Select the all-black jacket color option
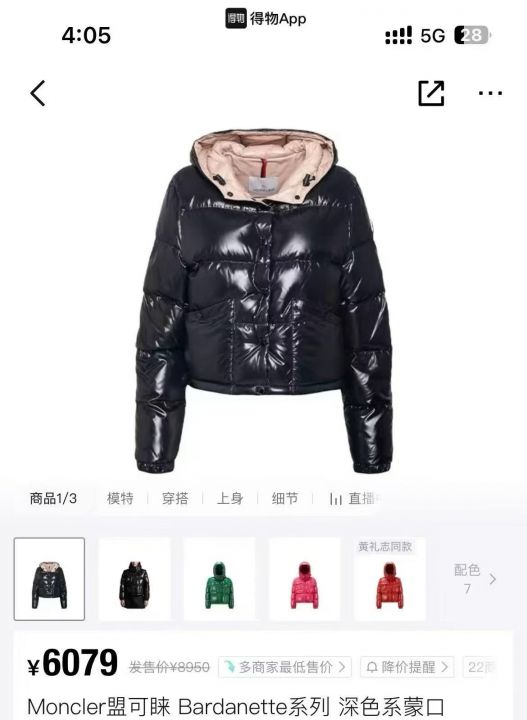 click(135, 579)
